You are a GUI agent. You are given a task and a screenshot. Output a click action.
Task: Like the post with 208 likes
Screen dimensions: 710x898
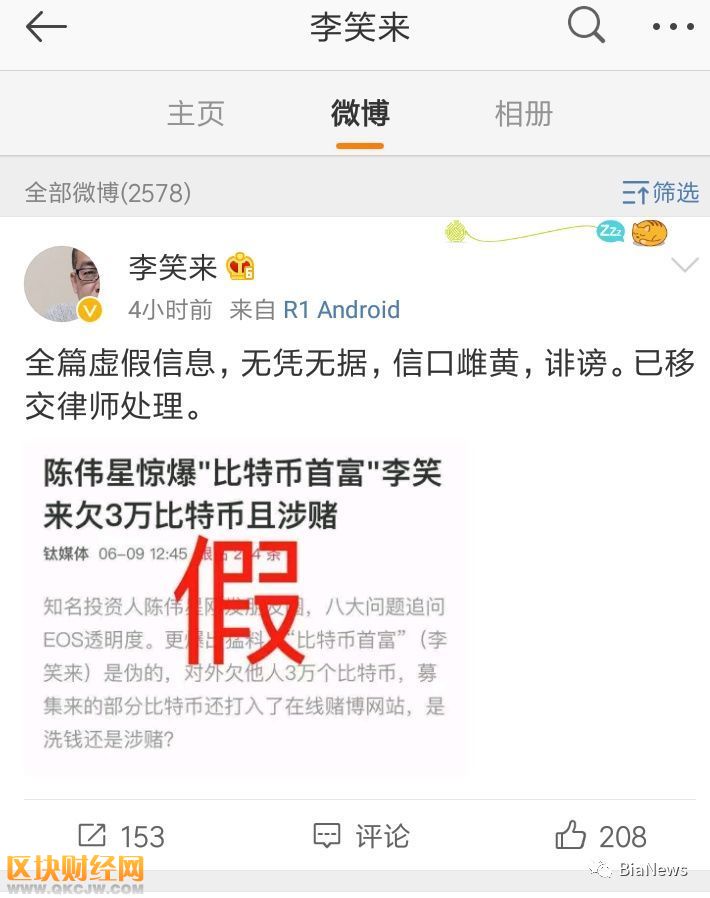[x=600, y=836]
